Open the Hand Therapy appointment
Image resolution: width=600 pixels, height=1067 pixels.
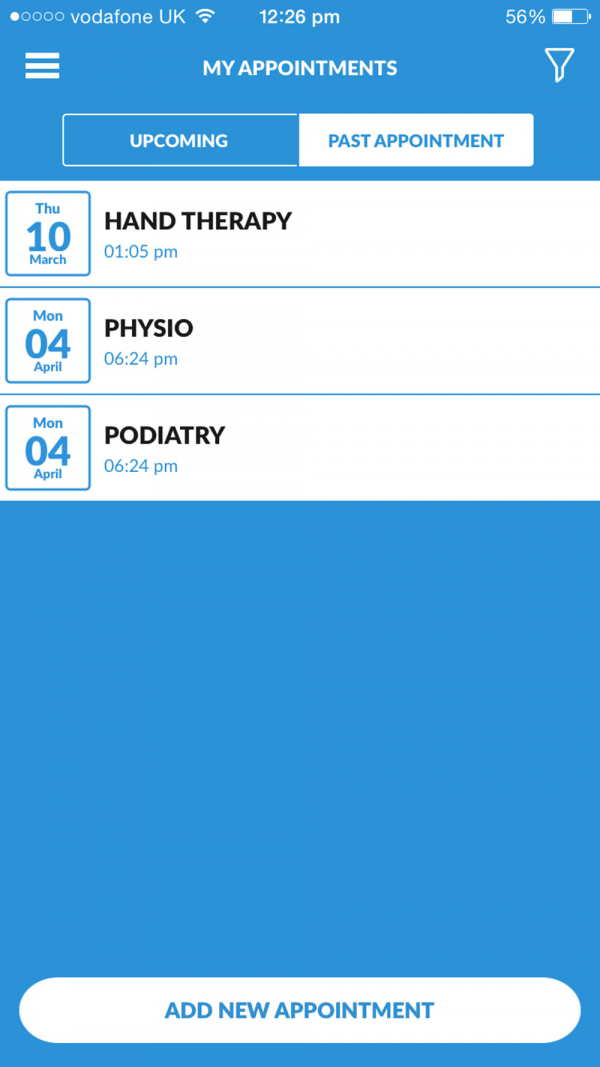[300, 234]
